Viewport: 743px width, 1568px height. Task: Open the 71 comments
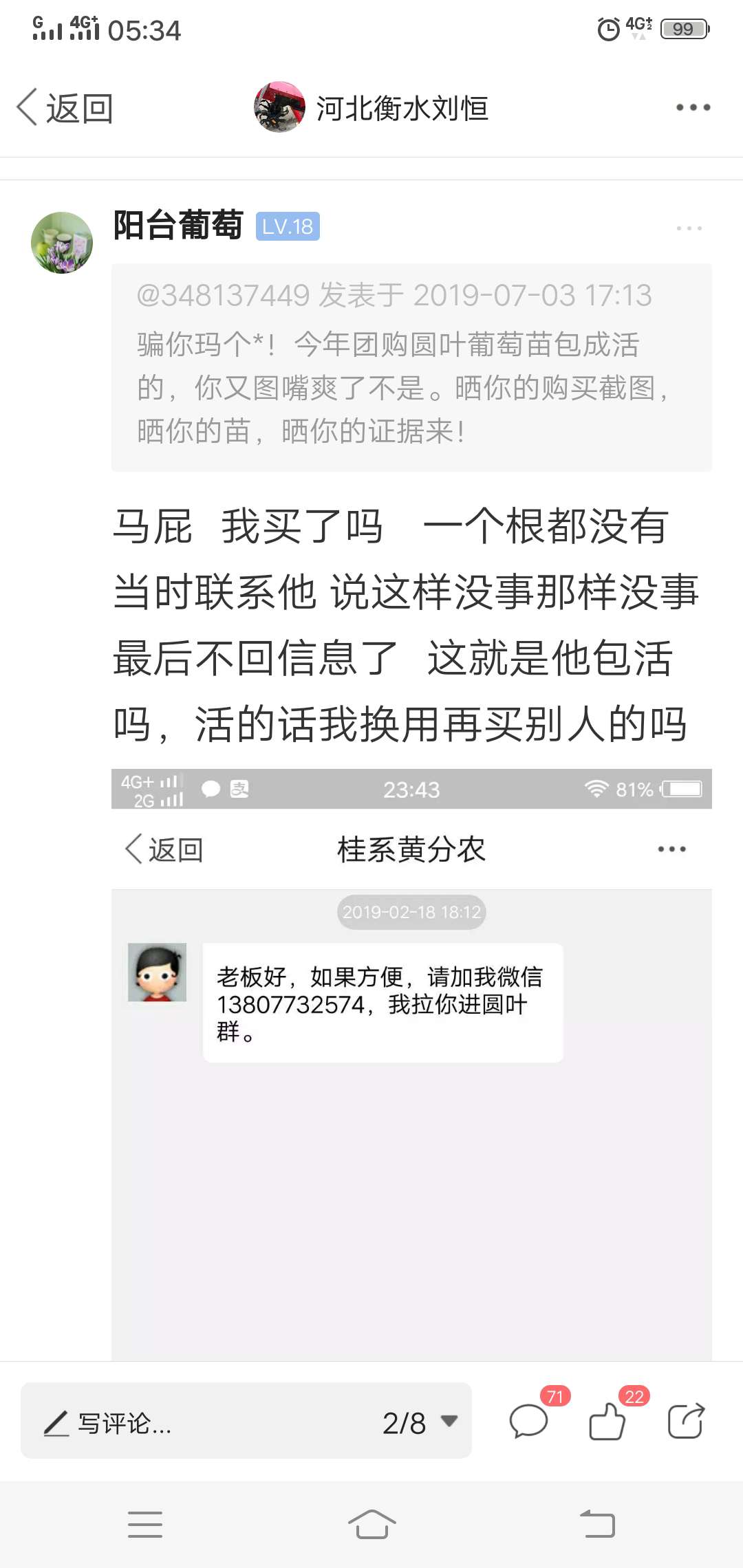(528, 1422)
